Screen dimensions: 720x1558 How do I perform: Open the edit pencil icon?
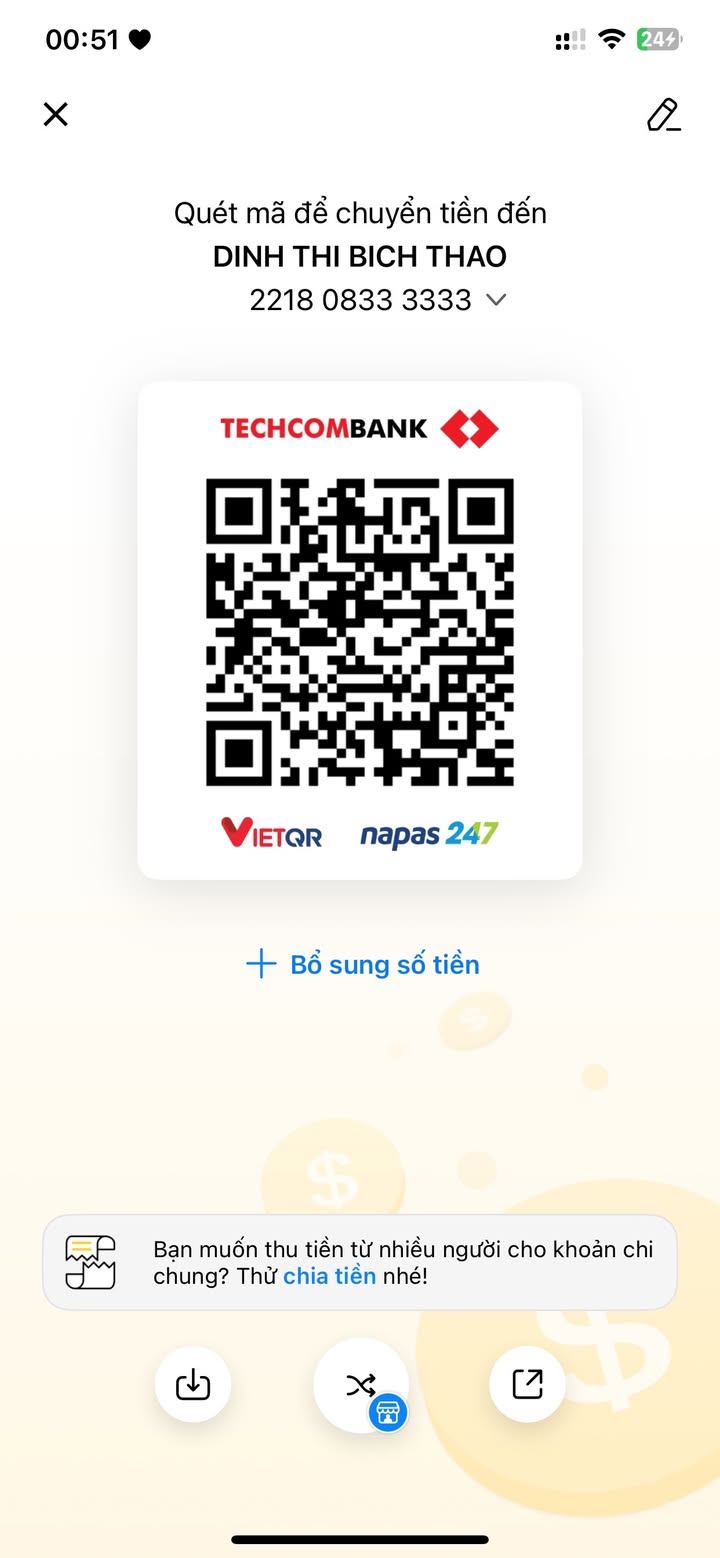(x=663, y=115)
